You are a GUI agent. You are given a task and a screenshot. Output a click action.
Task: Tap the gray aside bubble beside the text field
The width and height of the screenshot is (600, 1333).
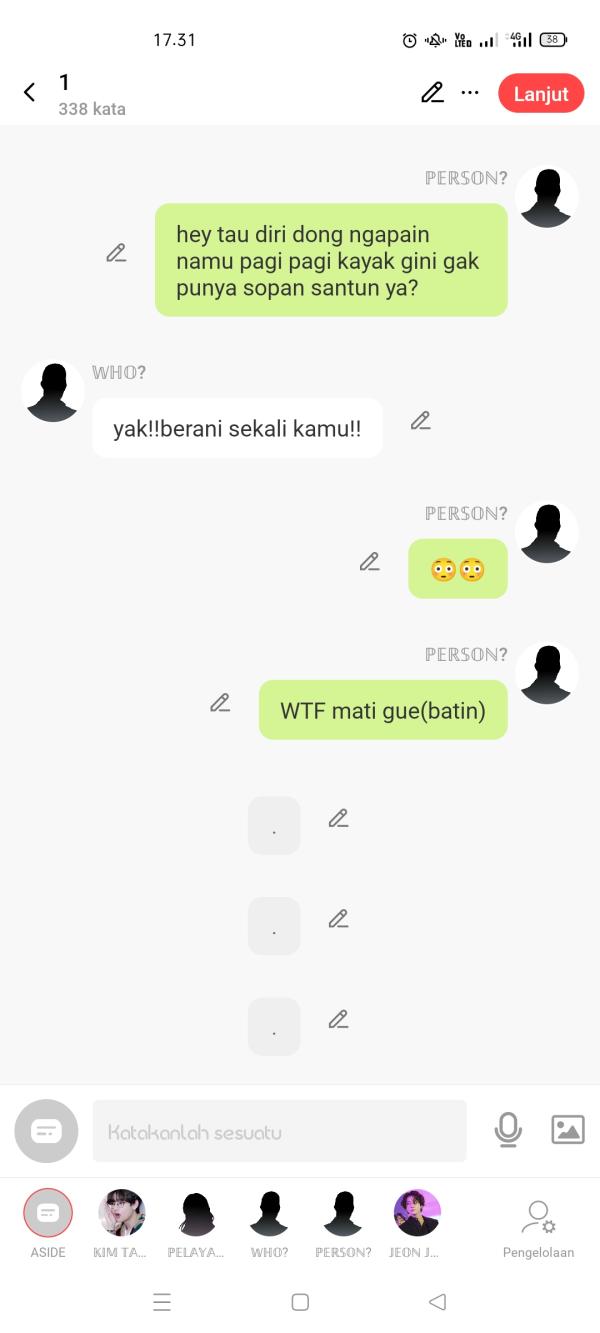46,1131
